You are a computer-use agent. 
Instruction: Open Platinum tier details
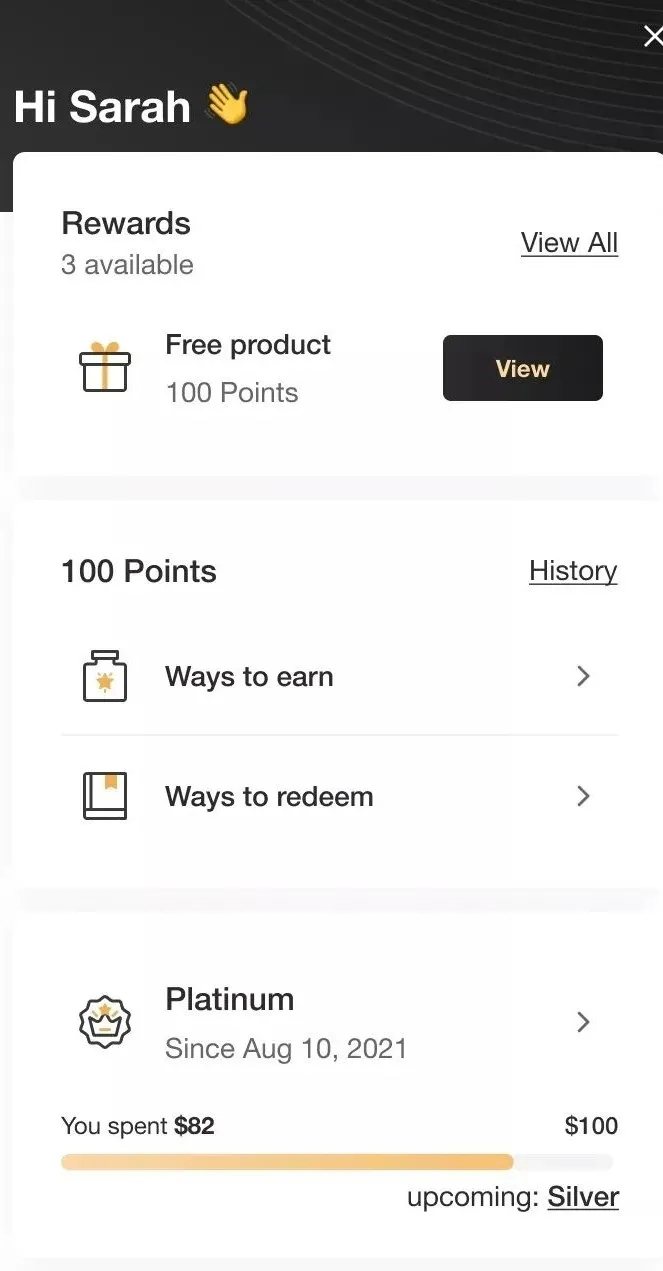[339, 1022]
